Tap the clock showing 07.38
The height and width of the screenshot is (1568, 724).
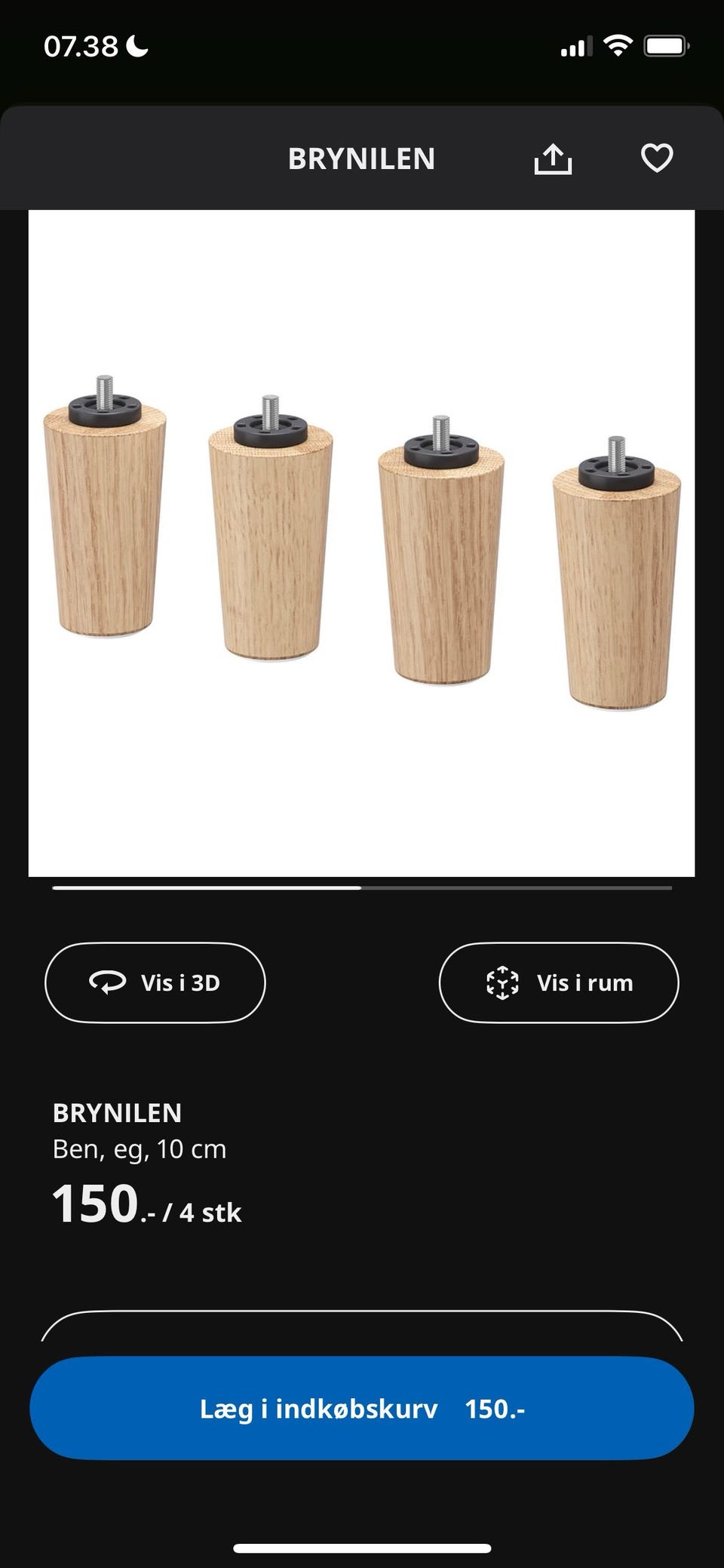pos(80,45)
